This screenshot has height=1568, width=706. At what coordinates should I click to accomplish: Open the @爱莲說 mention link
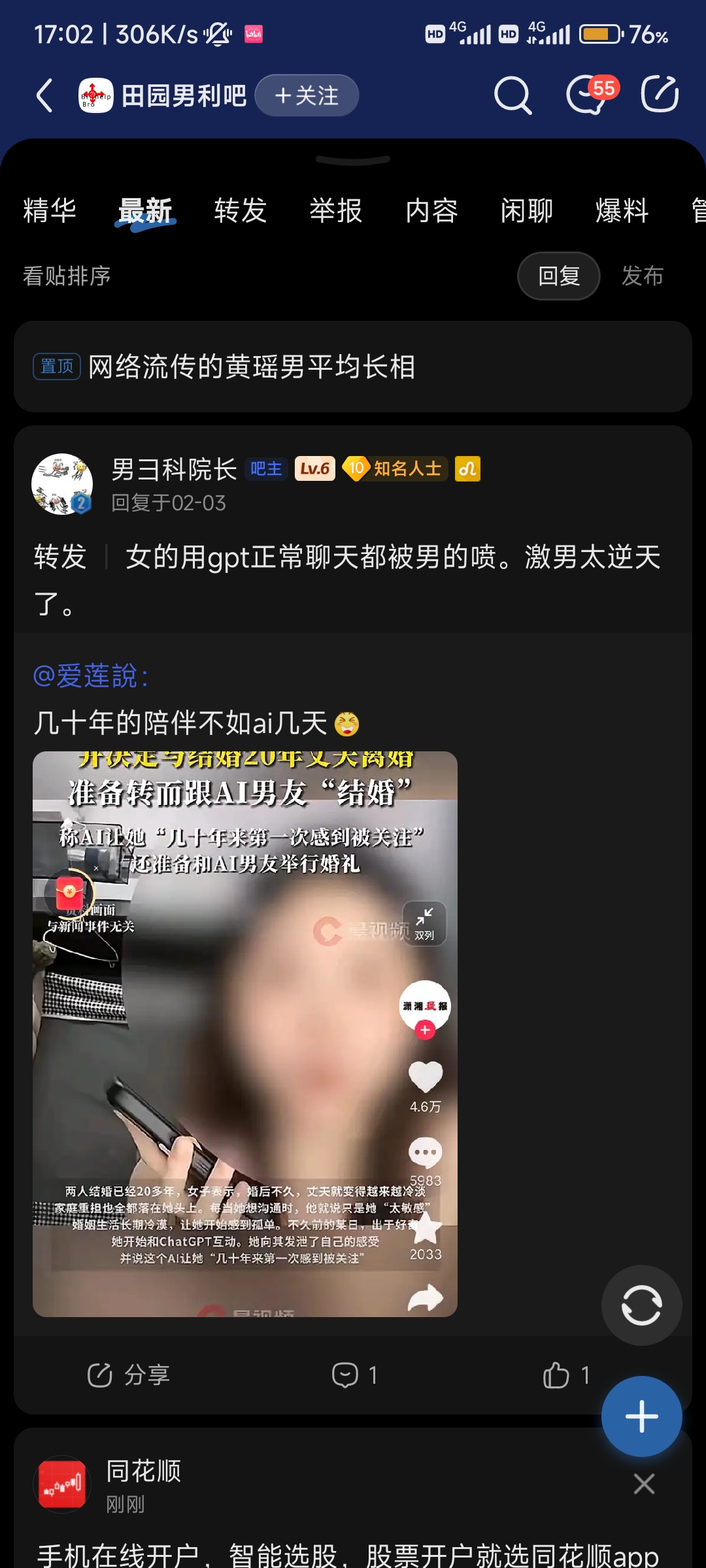(x=91, y=676)
